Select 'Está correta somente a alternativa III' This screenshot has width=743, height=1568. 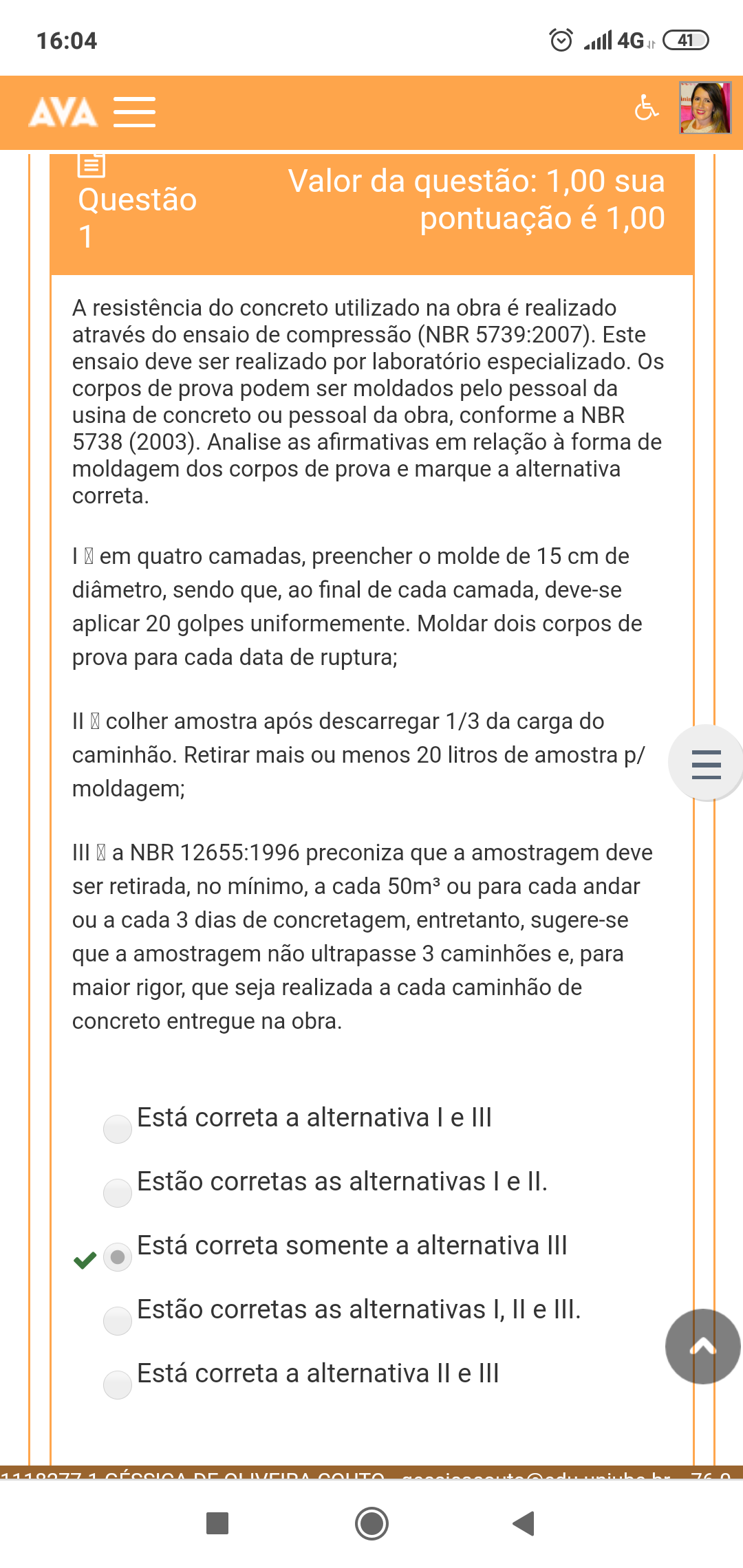click(118, 1257)
